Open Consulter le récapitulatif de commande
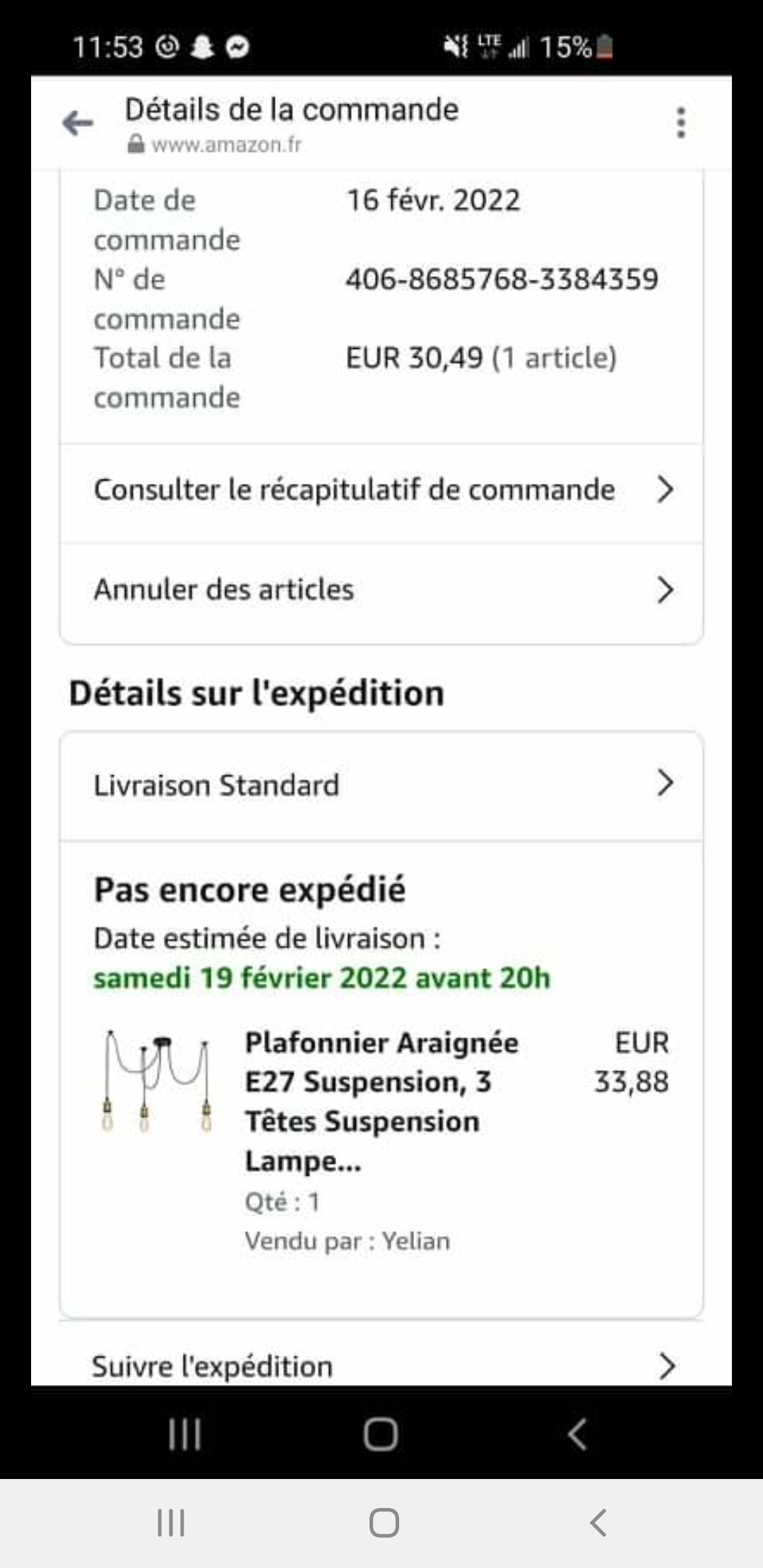763x1568 pixels. click(381, 490)
